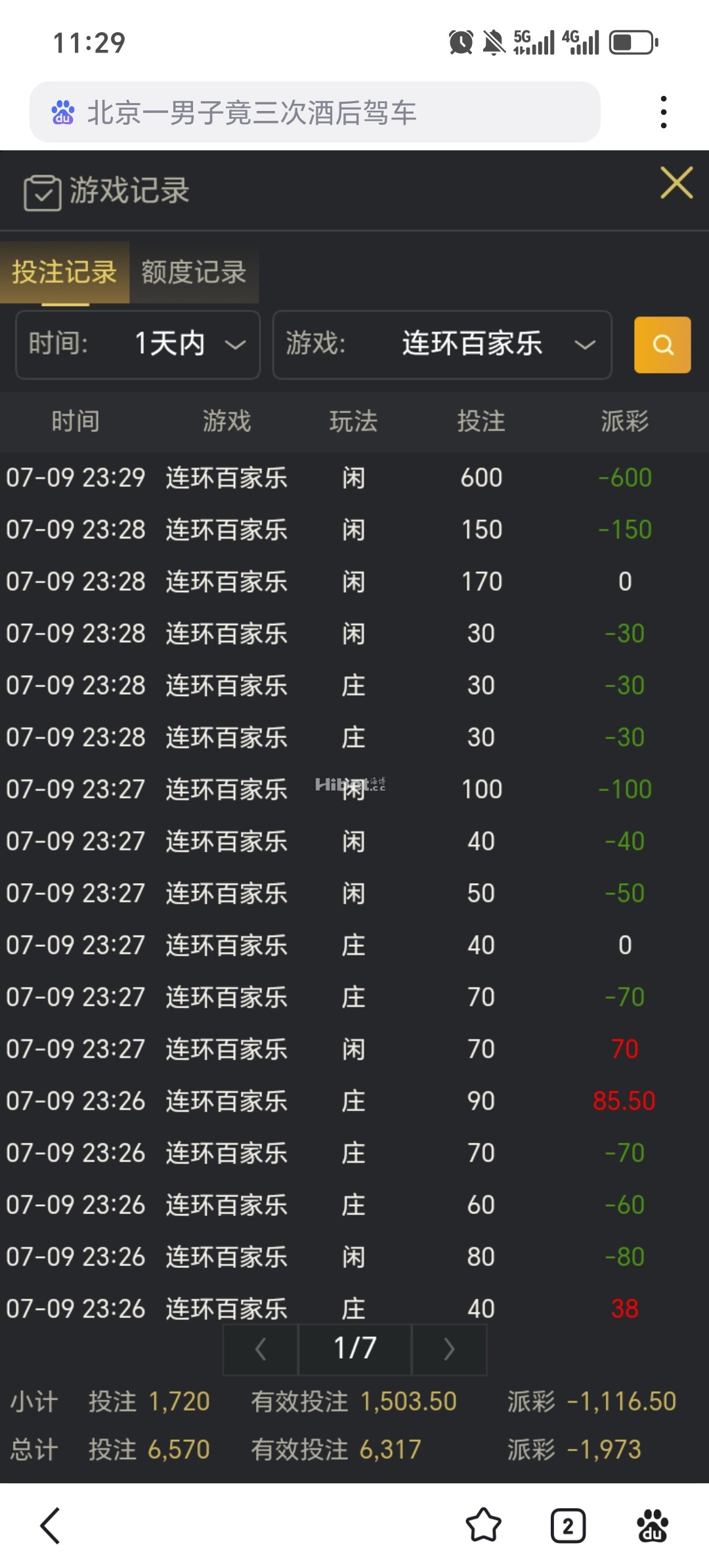Screen dimensions: 709x1568
Task: Open the browser tabs switcher
Action: pos(568,1525)
